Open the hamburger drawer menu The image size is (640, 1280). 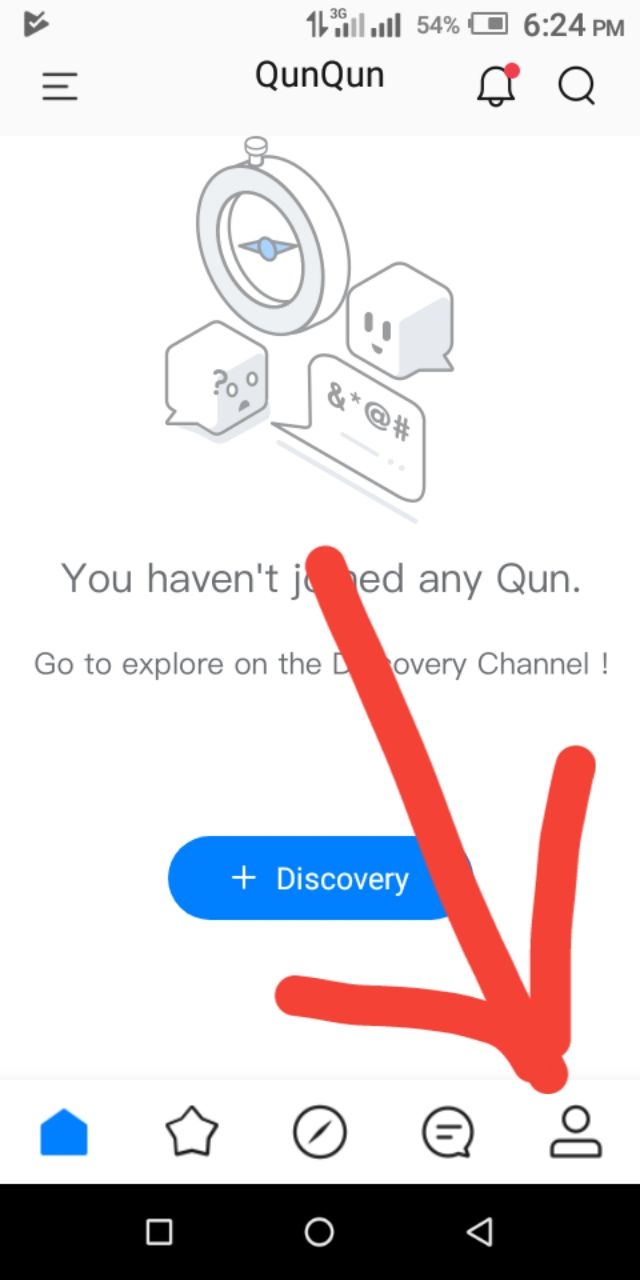(60, 87)
